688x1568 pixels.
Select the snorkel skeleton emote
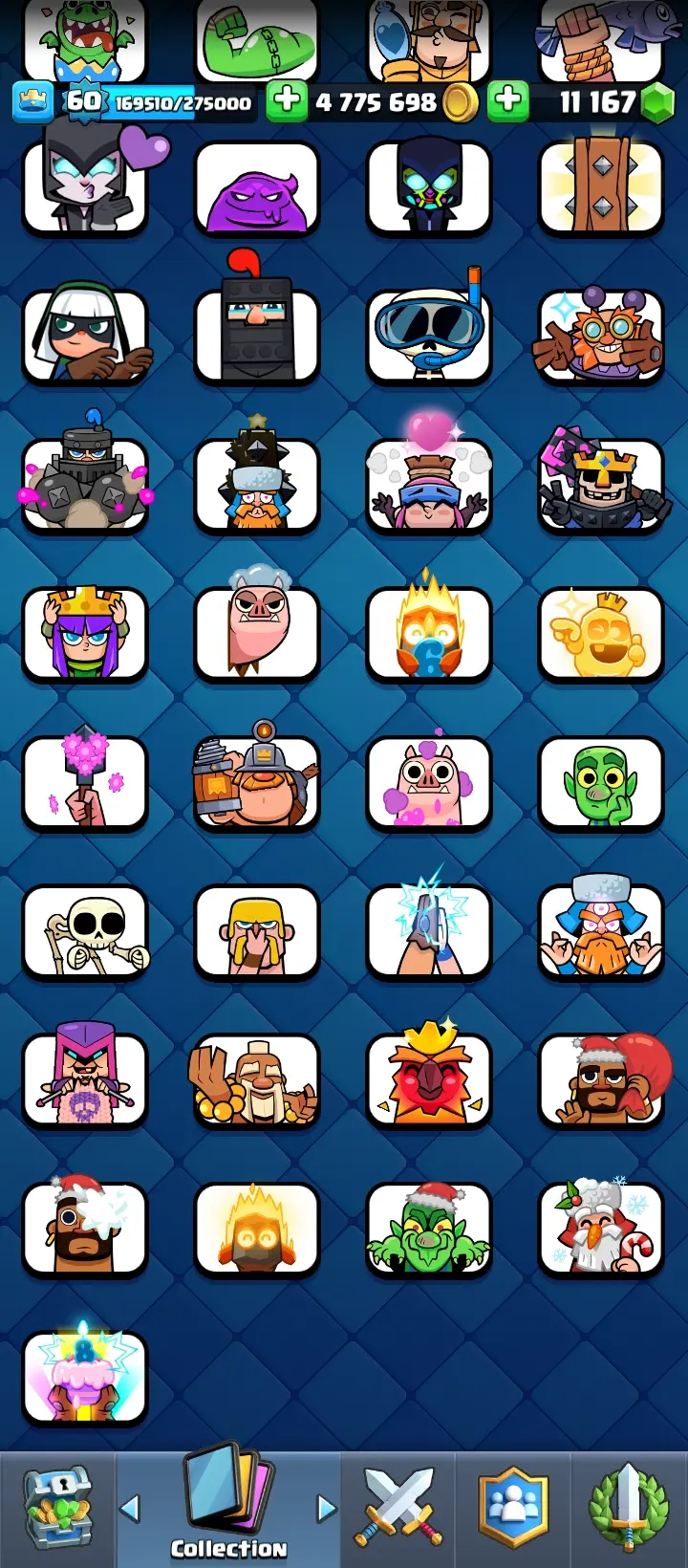tap(429, 335)
